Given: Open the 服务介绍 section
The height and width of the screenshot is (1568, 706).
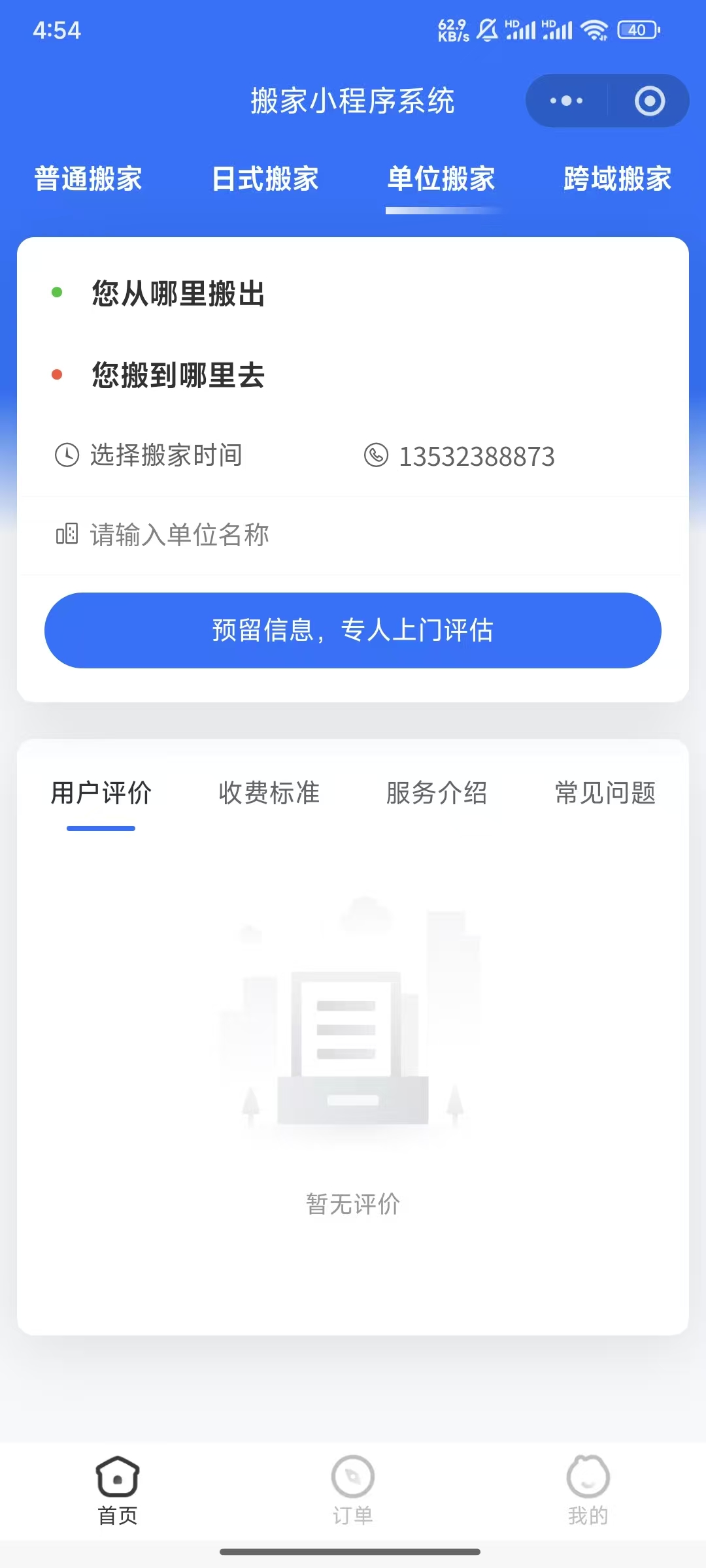Looking at the screenshot, I should tap(437, 793).
